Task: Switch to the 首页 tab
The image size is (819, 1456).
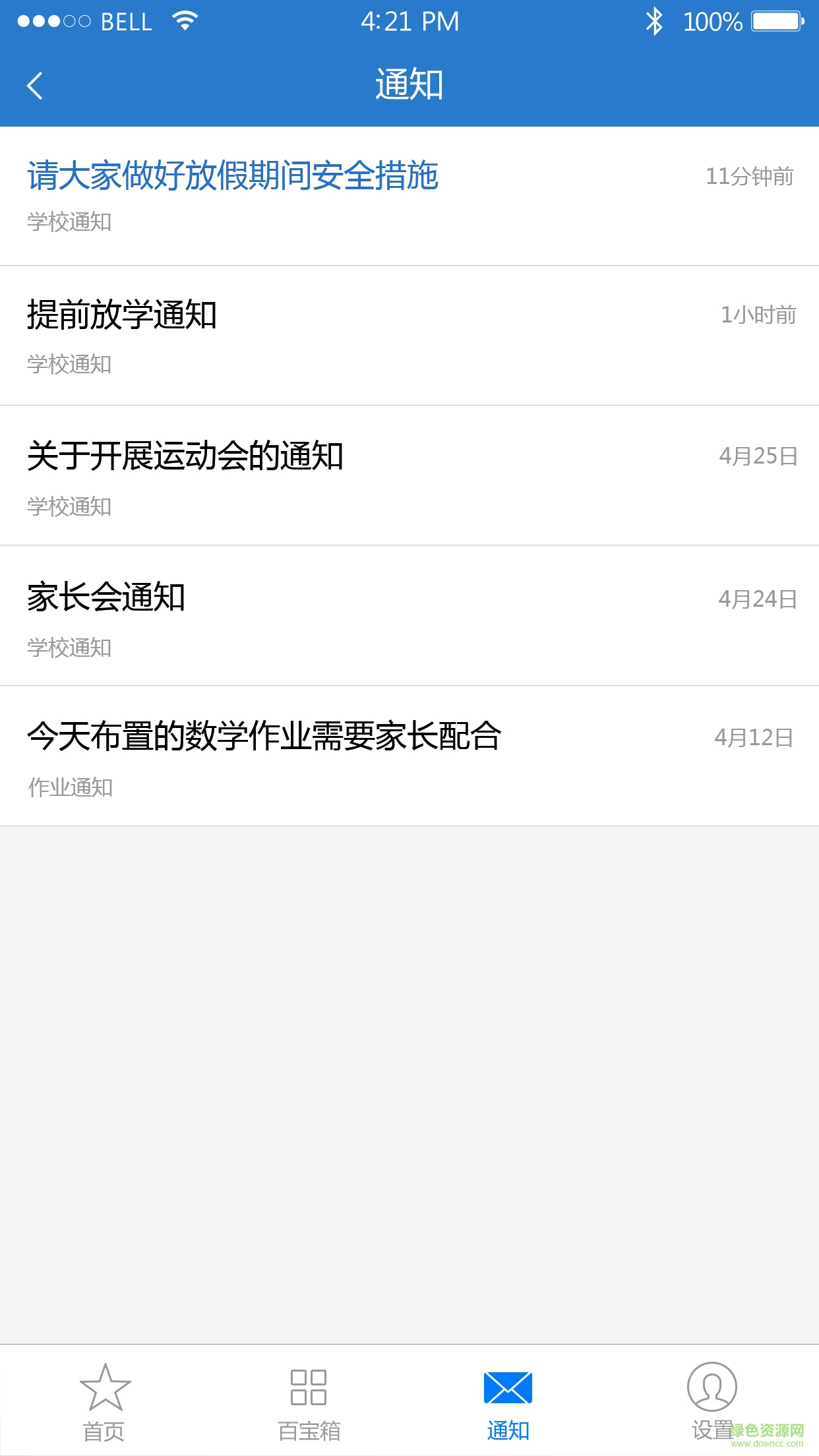Action: 104,1402
